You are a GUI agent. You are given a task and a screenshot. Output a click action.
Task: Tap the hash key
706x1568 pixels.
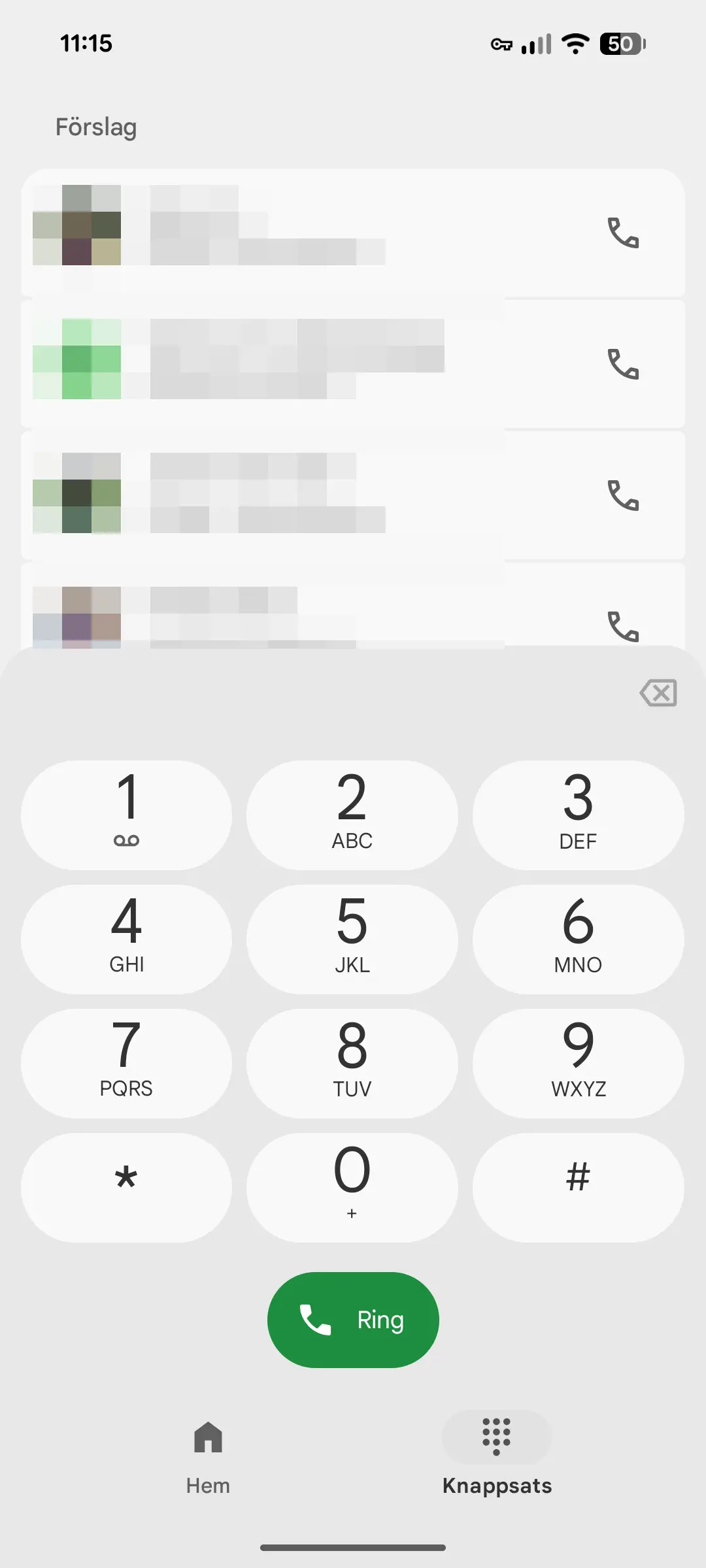[x=579, y=1188]
